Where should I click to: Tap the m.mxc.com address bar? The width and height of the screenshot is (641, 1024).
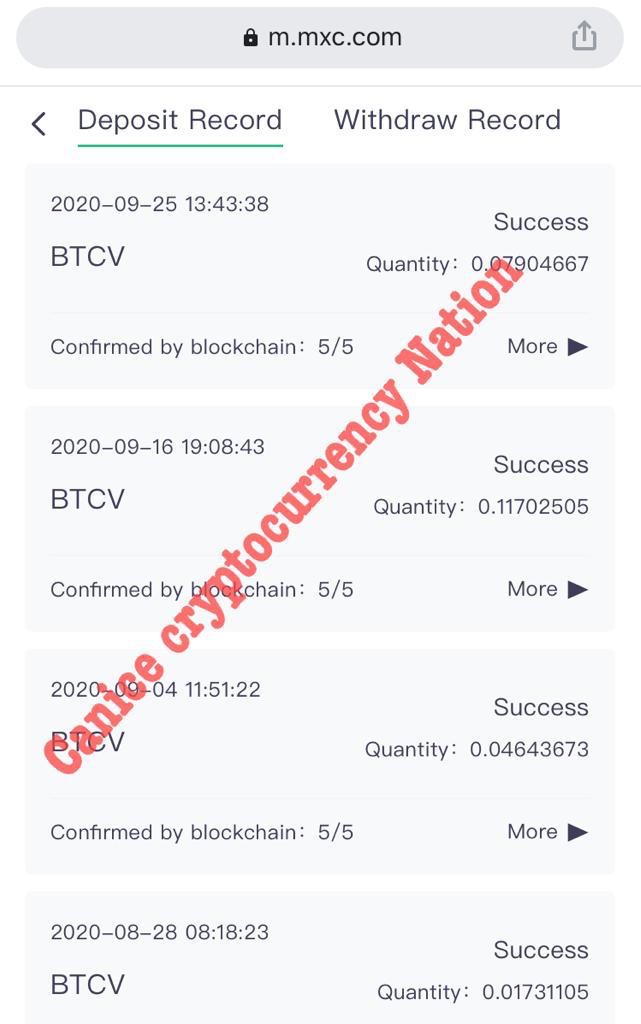coord(320,38)
